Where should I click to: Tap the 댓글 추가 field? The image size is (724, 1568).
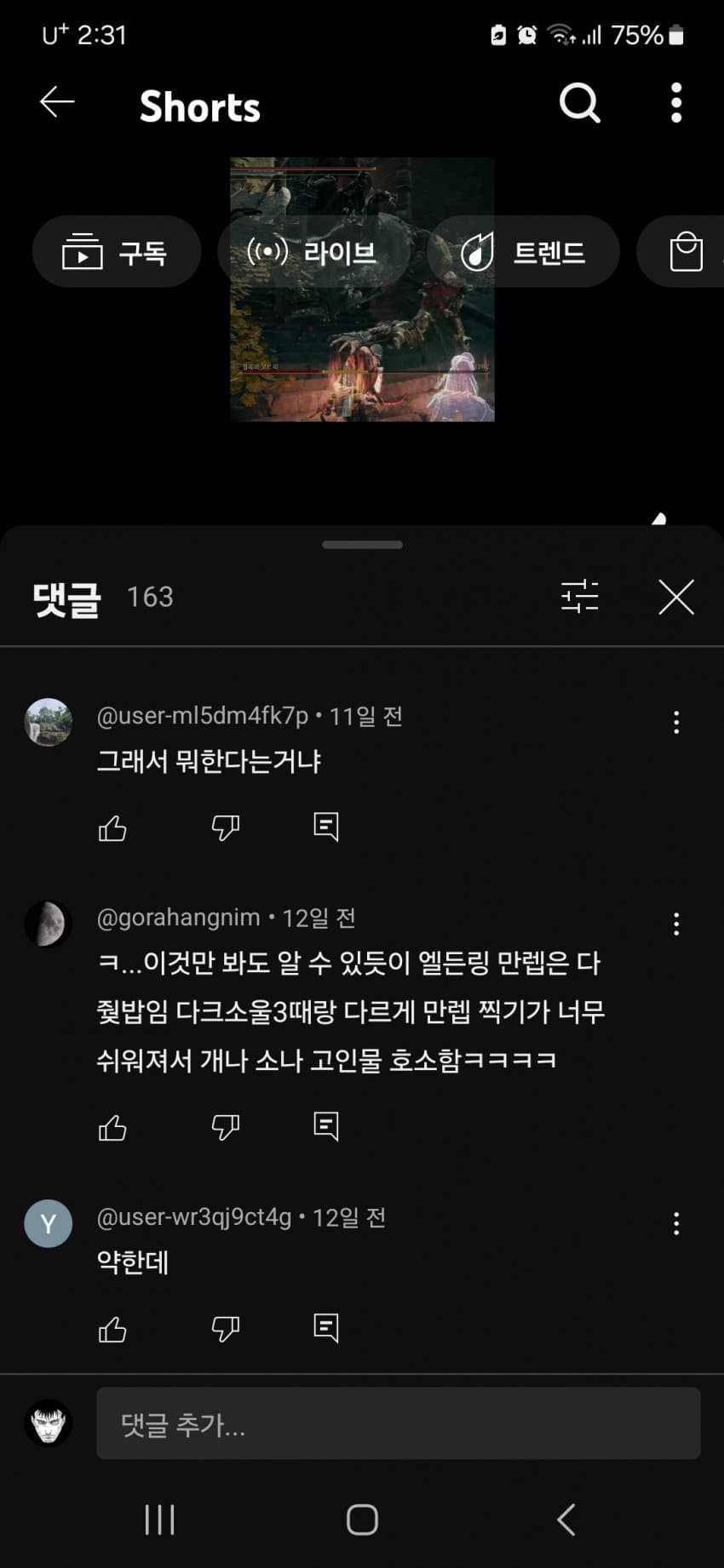click(398, 1424)
